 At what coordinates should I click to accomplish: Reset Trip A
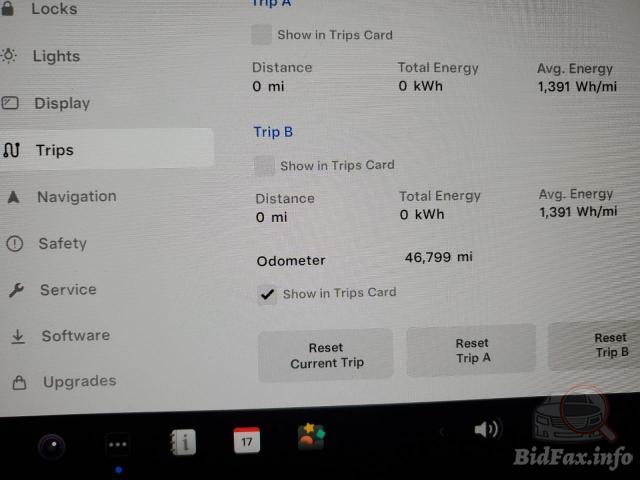[x=472, y=350]
